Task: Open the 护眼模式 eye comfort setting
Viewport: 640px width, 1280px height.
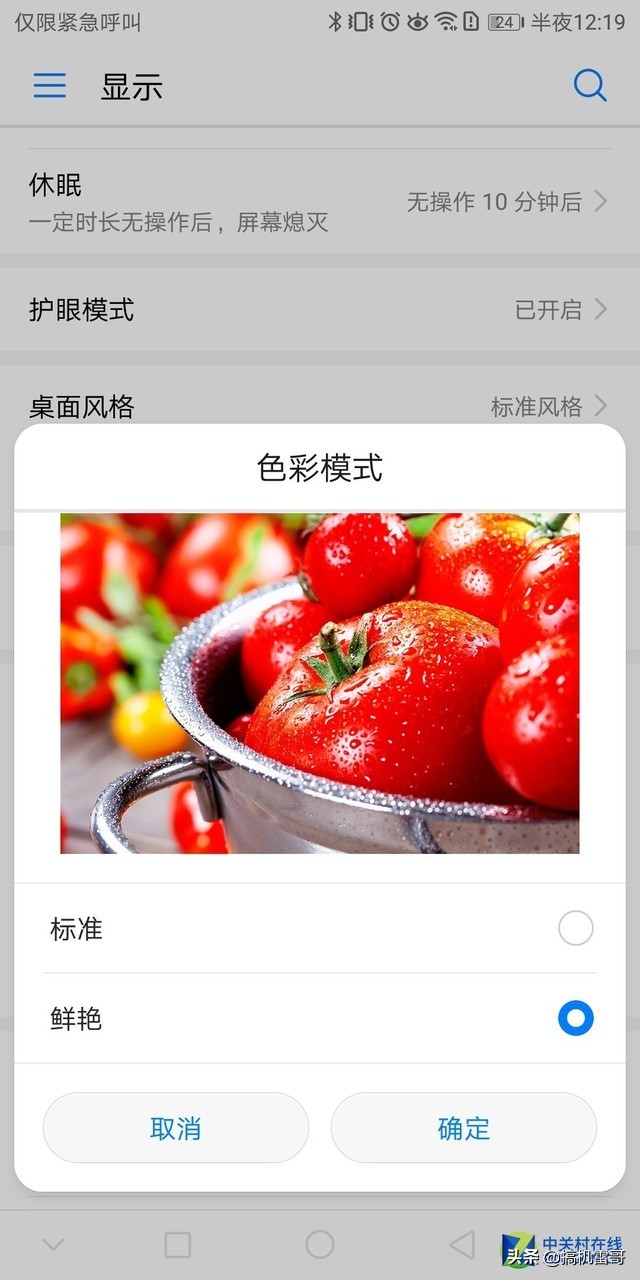Action: click(x=320, y=310)
